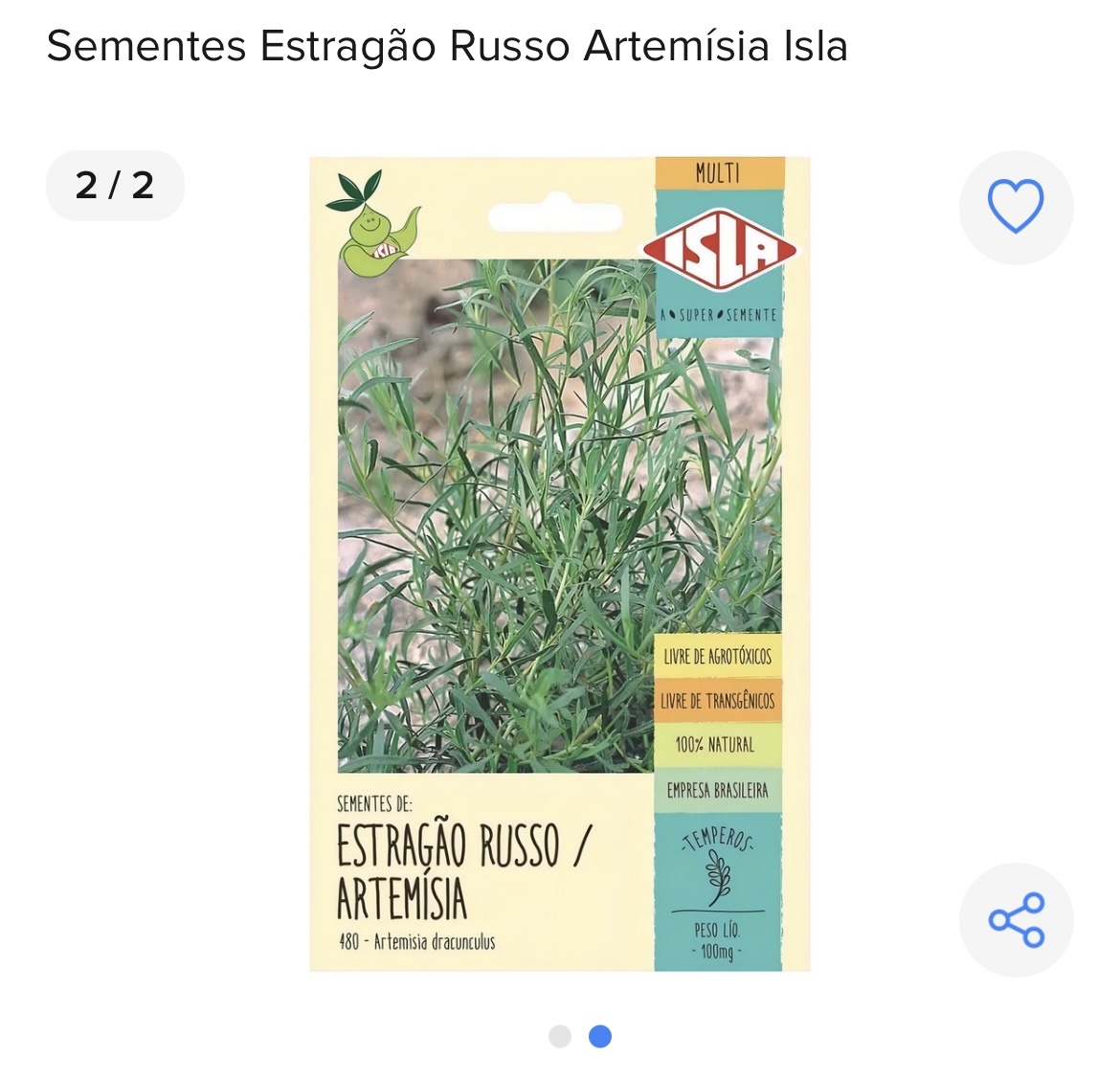The image size is (1120, 1081).
Task: Open the seed packet product image
Action: (x=560, y=564)
